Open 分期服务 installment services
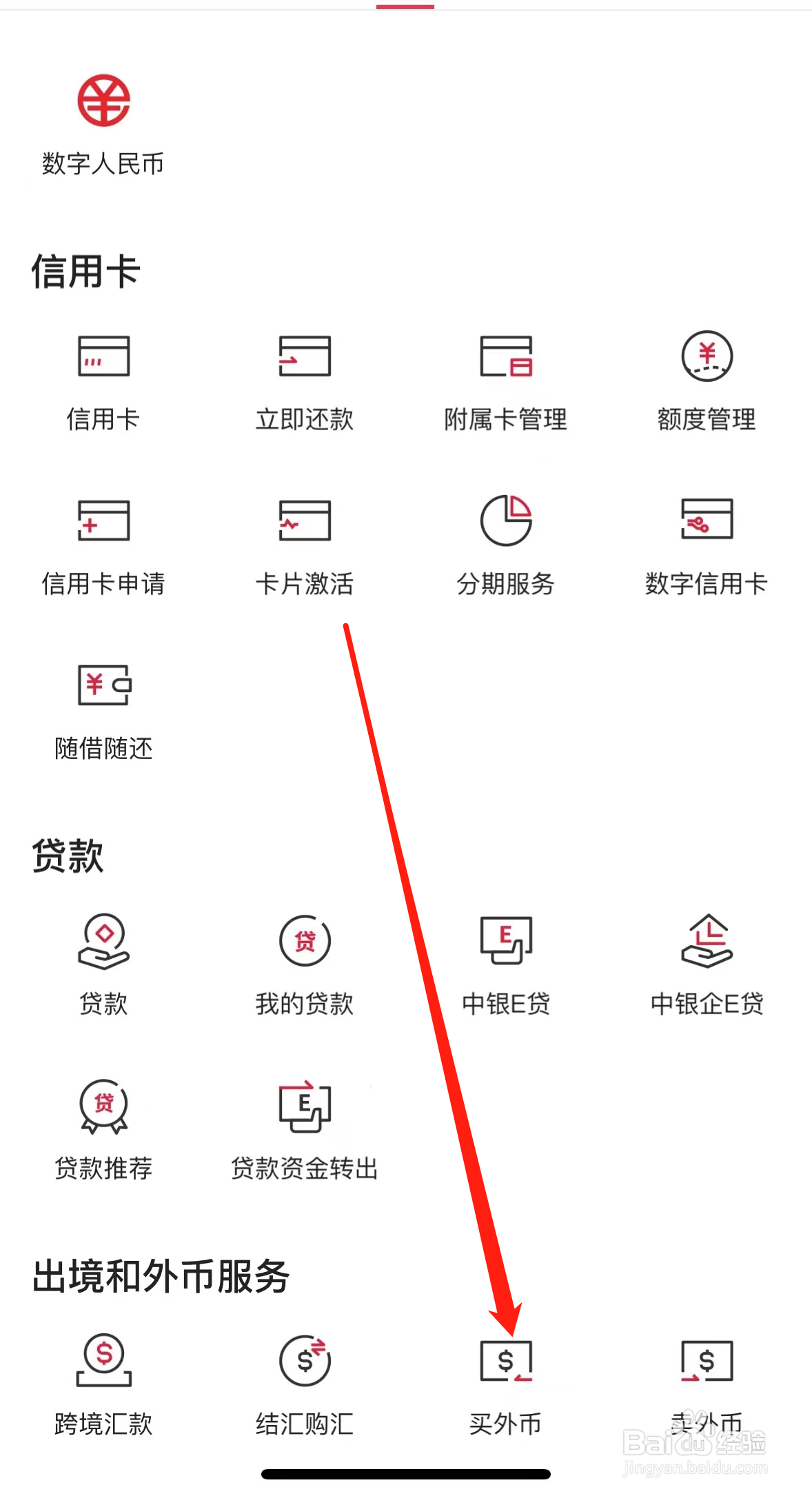Image resolution: width=812 pixels, height=1496 pixels. [x=506, y=545]
